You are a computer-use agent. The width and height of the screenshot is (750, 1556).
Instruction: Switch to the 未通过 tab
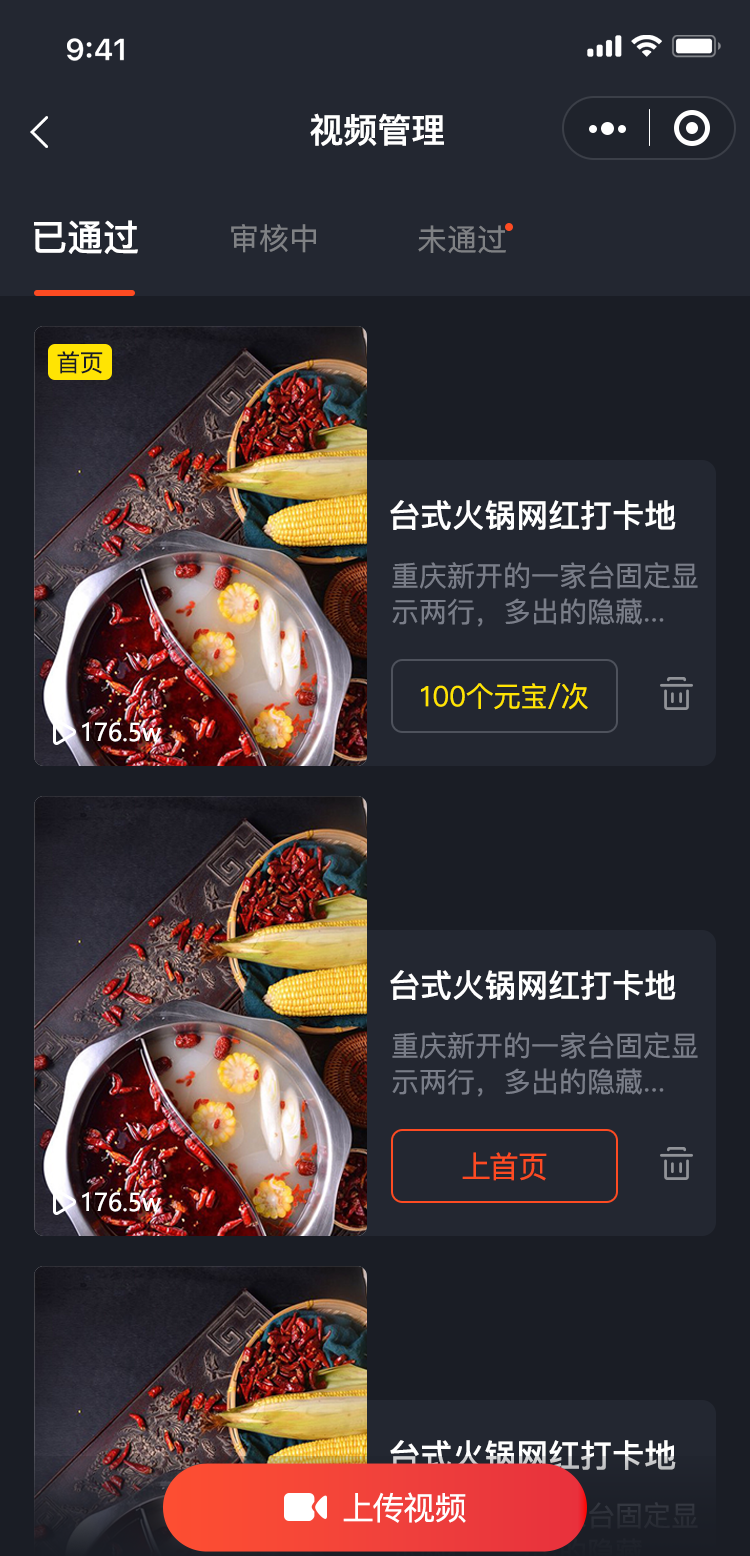(x=462, y=240)
